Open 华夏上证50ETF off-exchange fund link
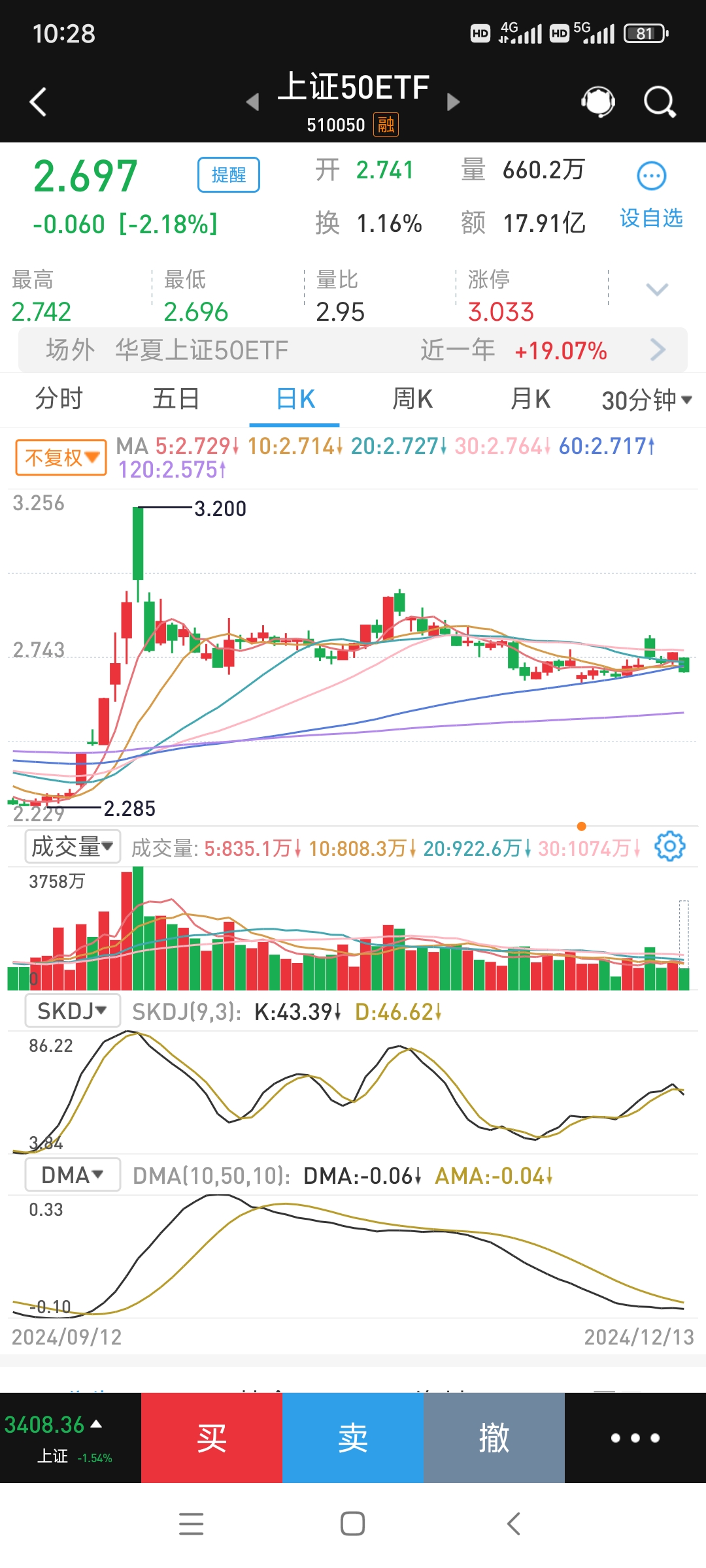The width and height of the screenshot is (706, 1568). [199, 351]
